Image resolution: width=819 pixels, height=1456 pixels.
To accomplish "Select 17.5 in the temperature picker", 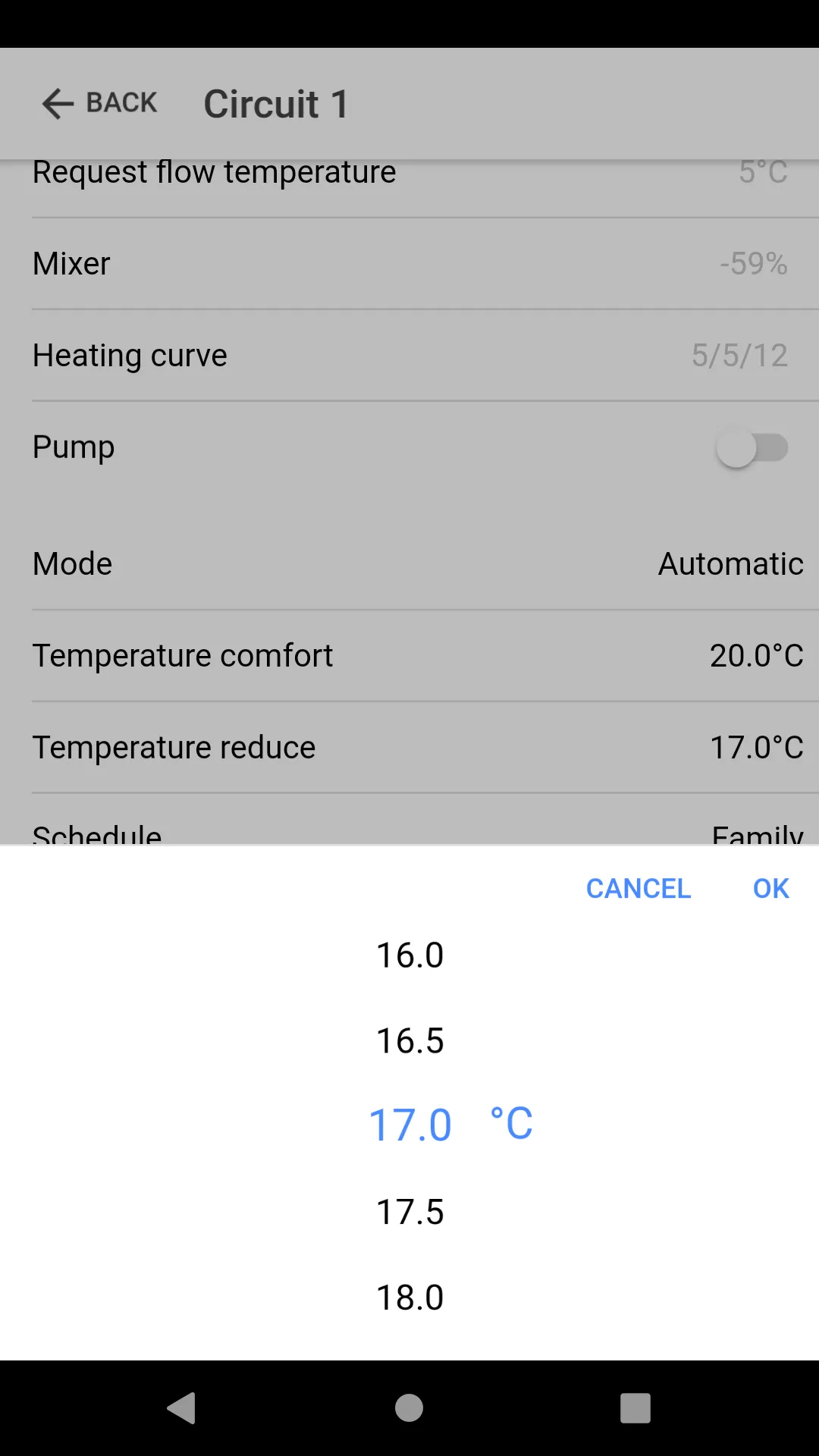I will point(409,1211).
